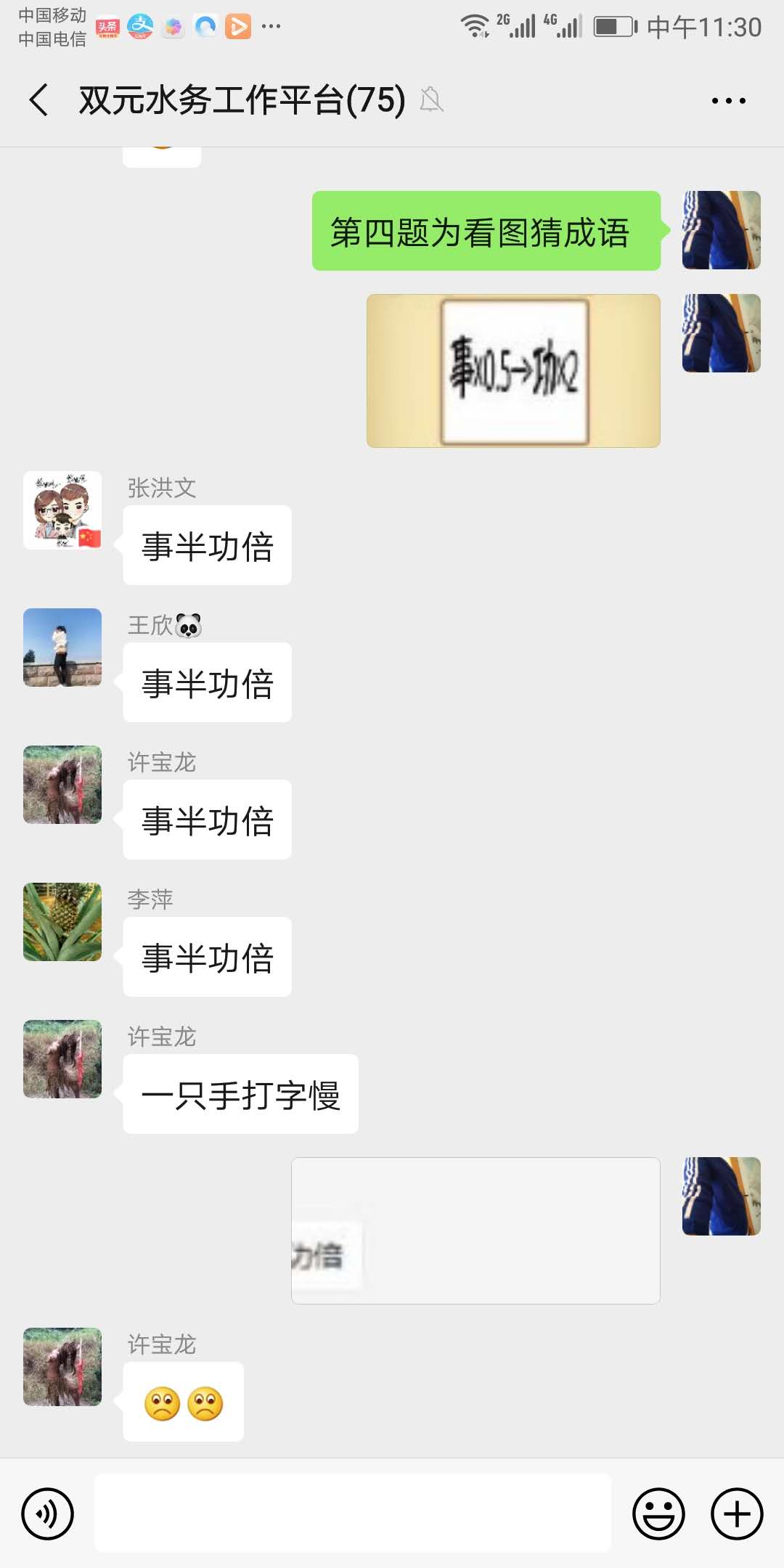Expand the status bar ellipsis icon
This screenshot has width=784, height=1568.
click(x=273, y=27)
